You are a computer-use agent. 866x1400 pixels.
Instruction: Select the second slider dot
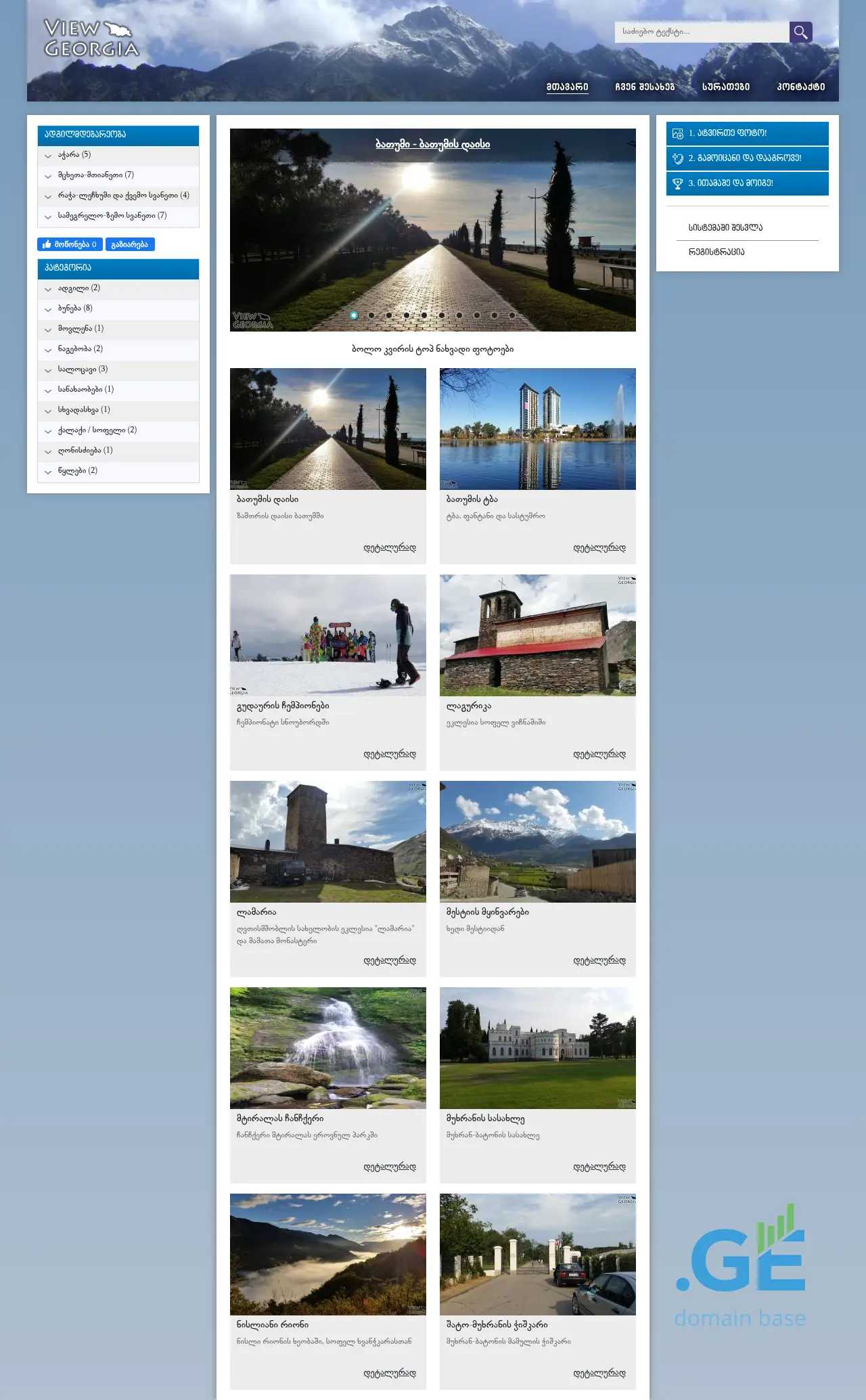tap(371, 315)
